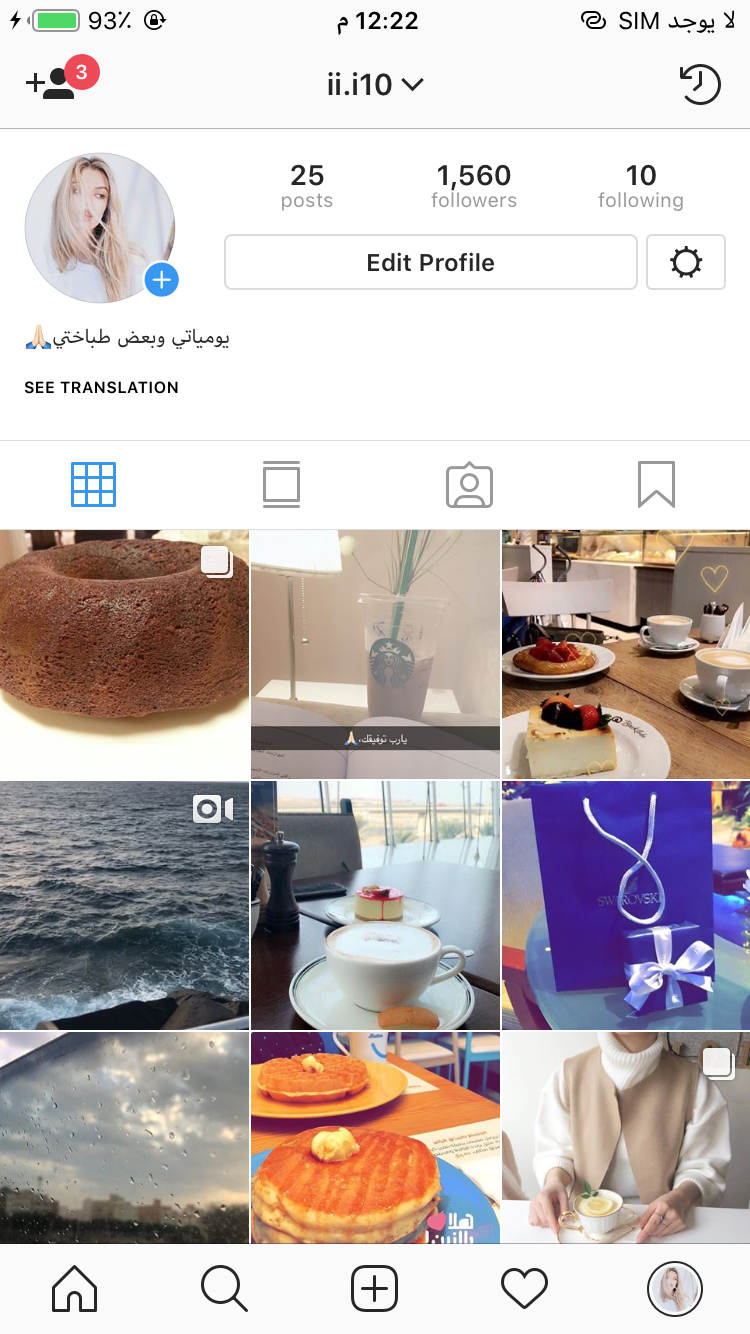The width and height of the screenshot is (750, 1334).
Task: Switch to the grid view tab
Action: click(94, 485)
